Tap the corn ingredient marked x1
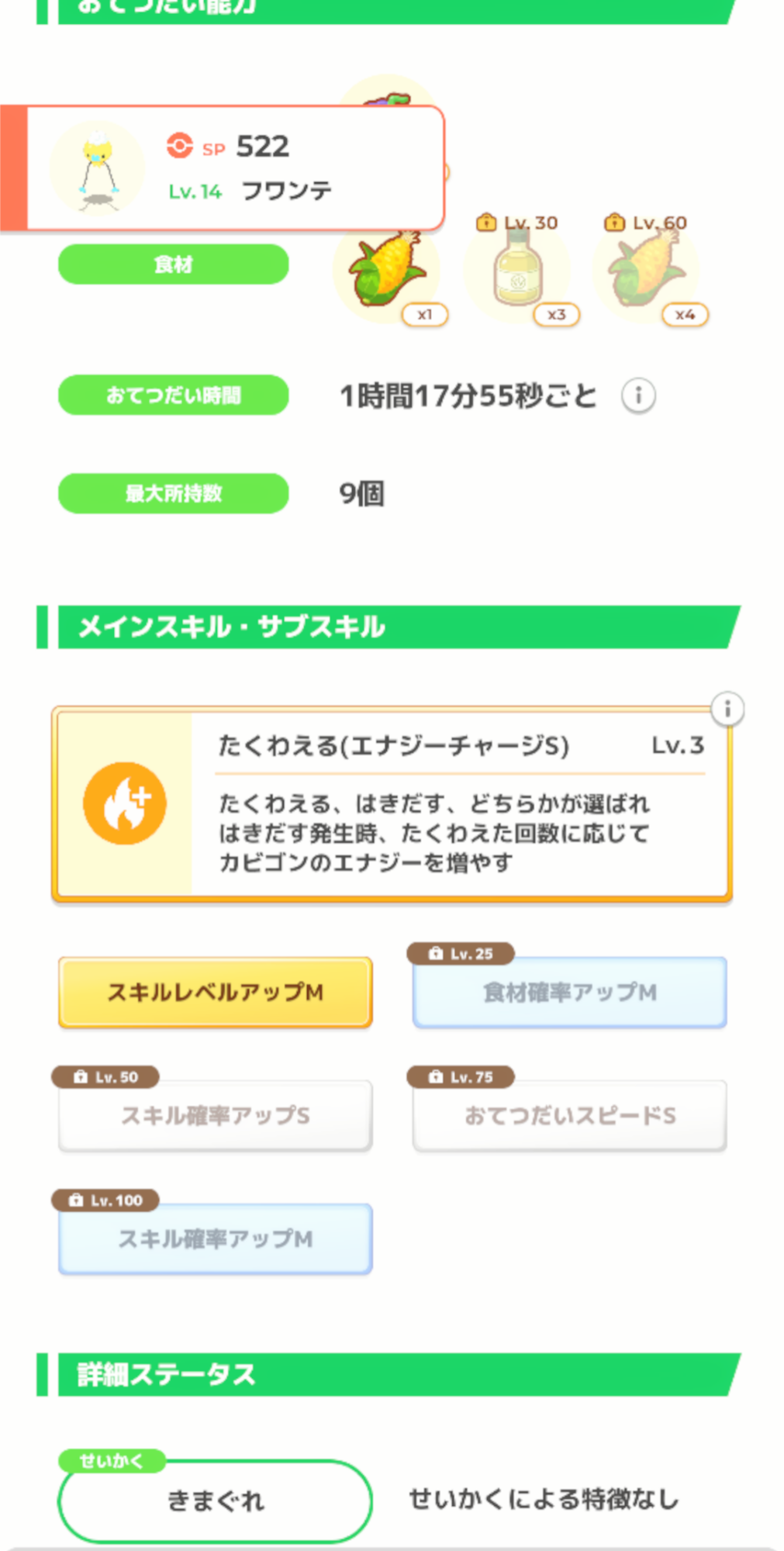Screen dimensions: 784x1551 387,270
